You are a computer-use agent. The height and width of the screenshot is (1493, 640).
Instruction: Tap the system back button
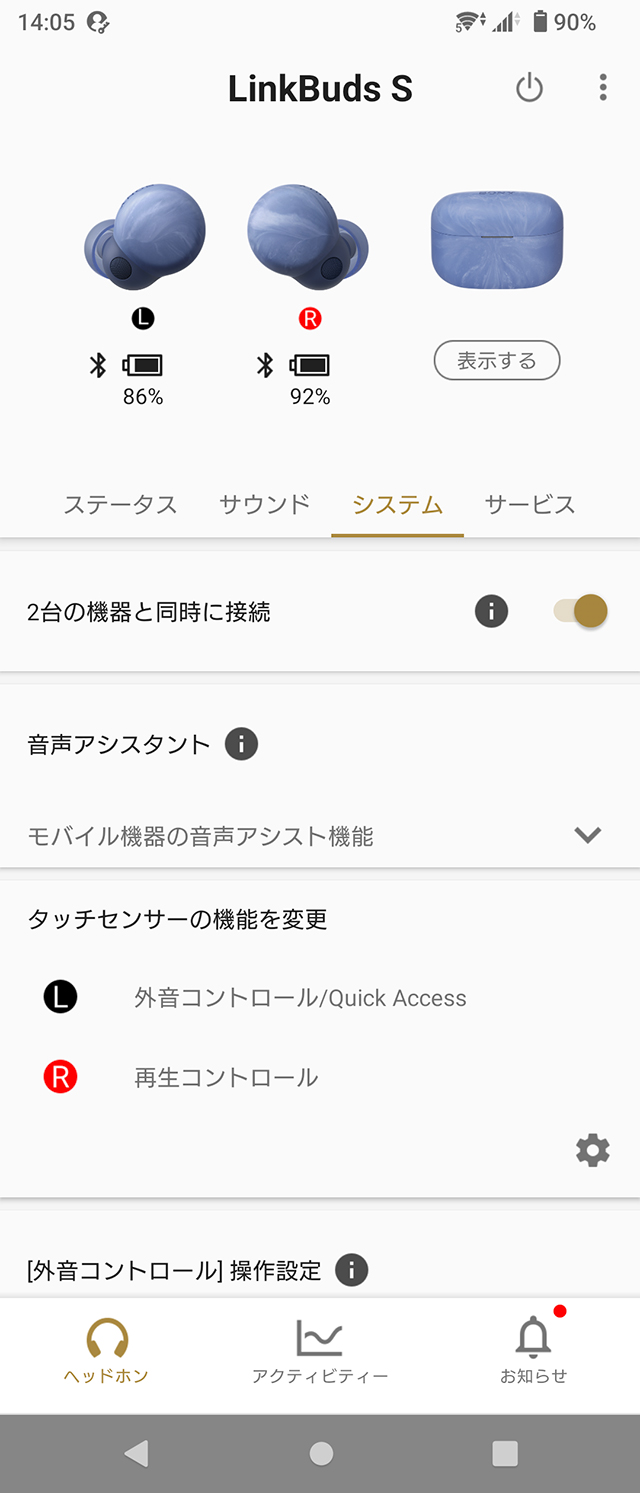click(136, 1453)
